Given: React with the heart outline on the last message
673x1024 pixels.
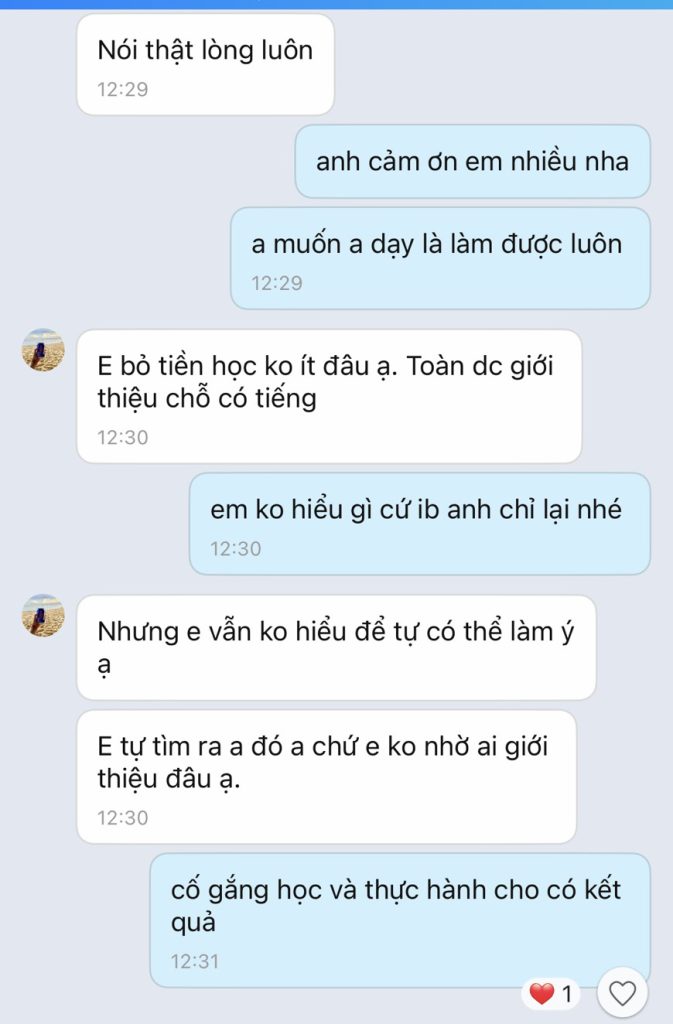Looking at the screenshot, I should tap(622, 993).
